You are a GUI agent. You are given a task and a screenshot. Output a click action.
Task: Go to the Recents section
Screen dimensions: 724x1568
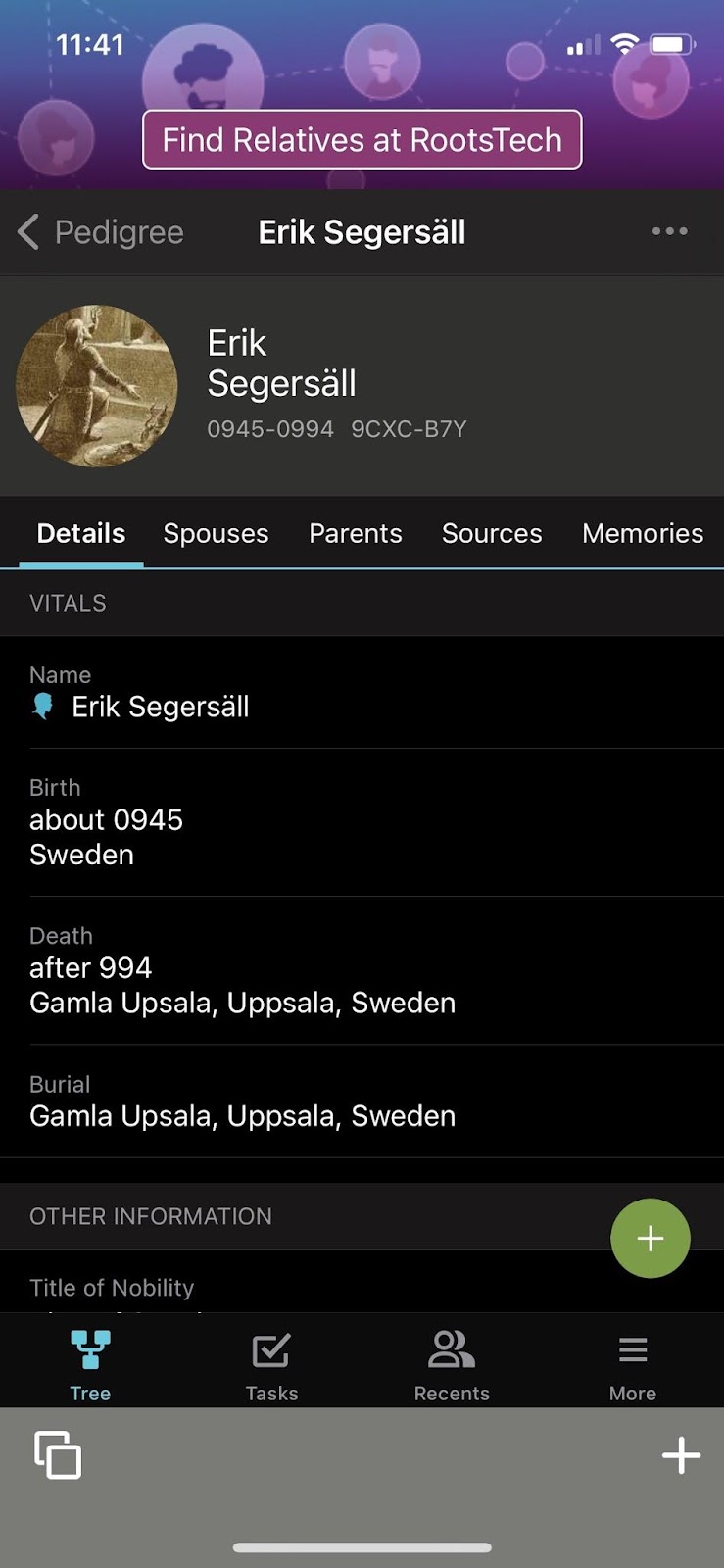[452, 1365]
